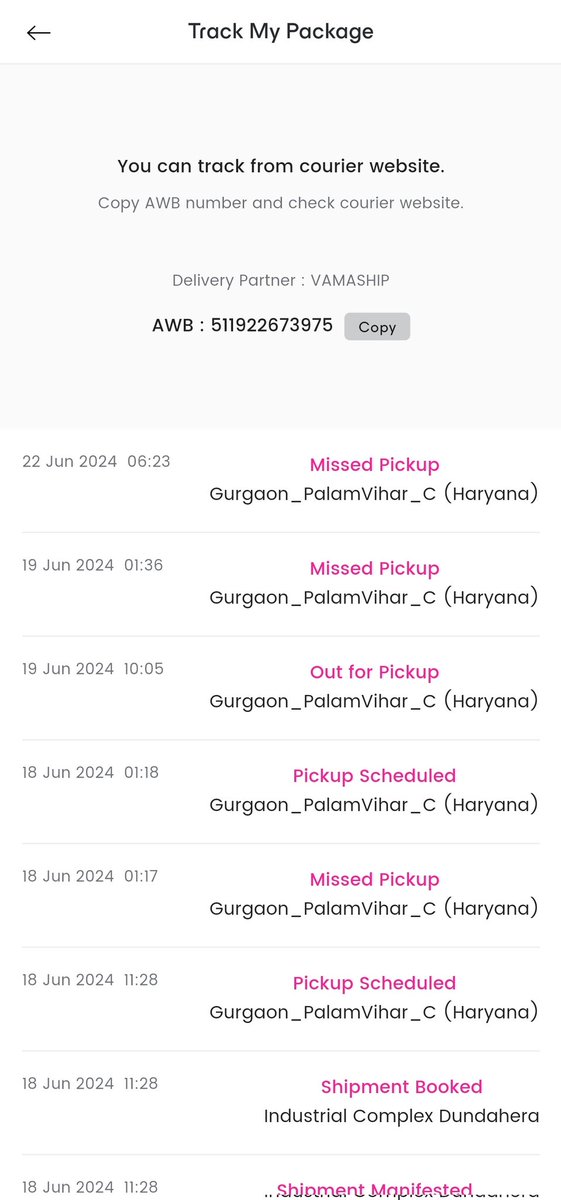Go back using the top-left arrow
Image resolution: width=561 pixels, height=1200 pixels.
38,33
